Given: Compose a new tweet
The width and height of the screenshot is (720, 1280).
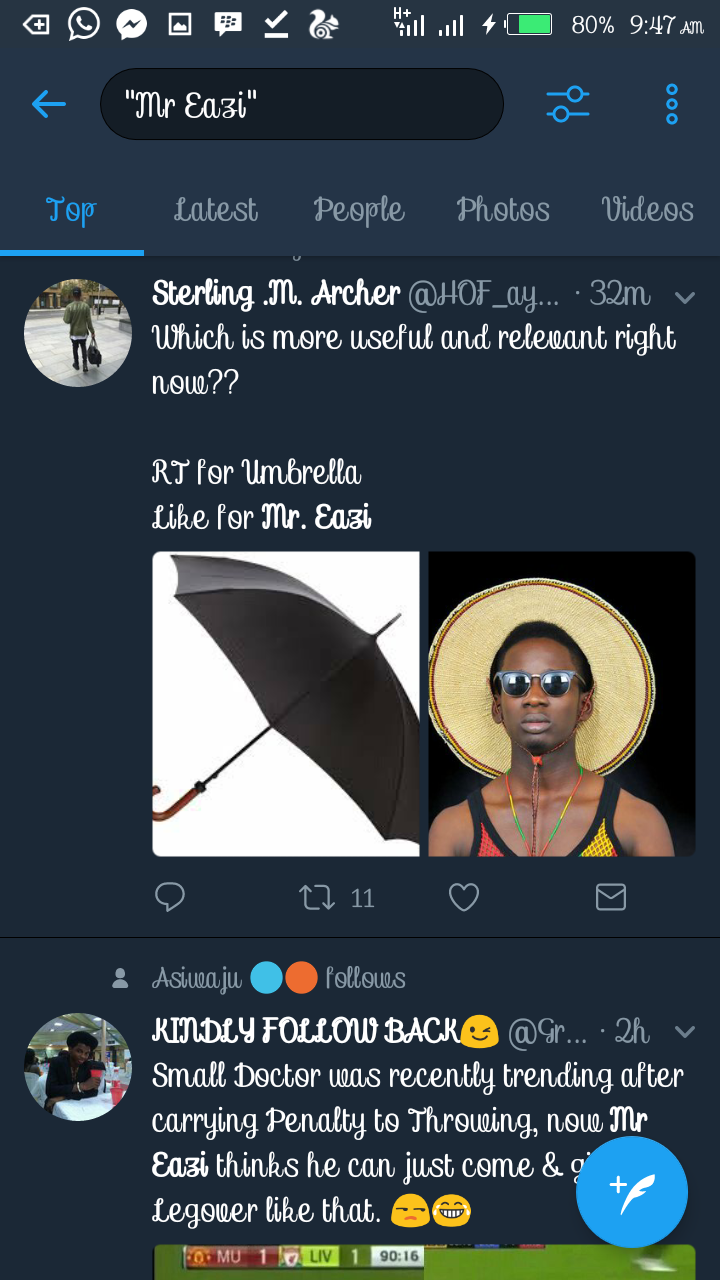Looking at the screenshot, I should [631, 1192].
